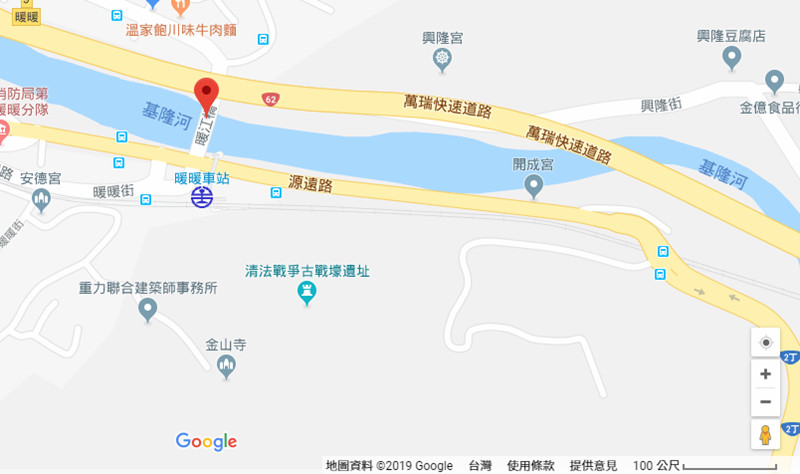Open 開成宮 place marker

tap(534, 185)
